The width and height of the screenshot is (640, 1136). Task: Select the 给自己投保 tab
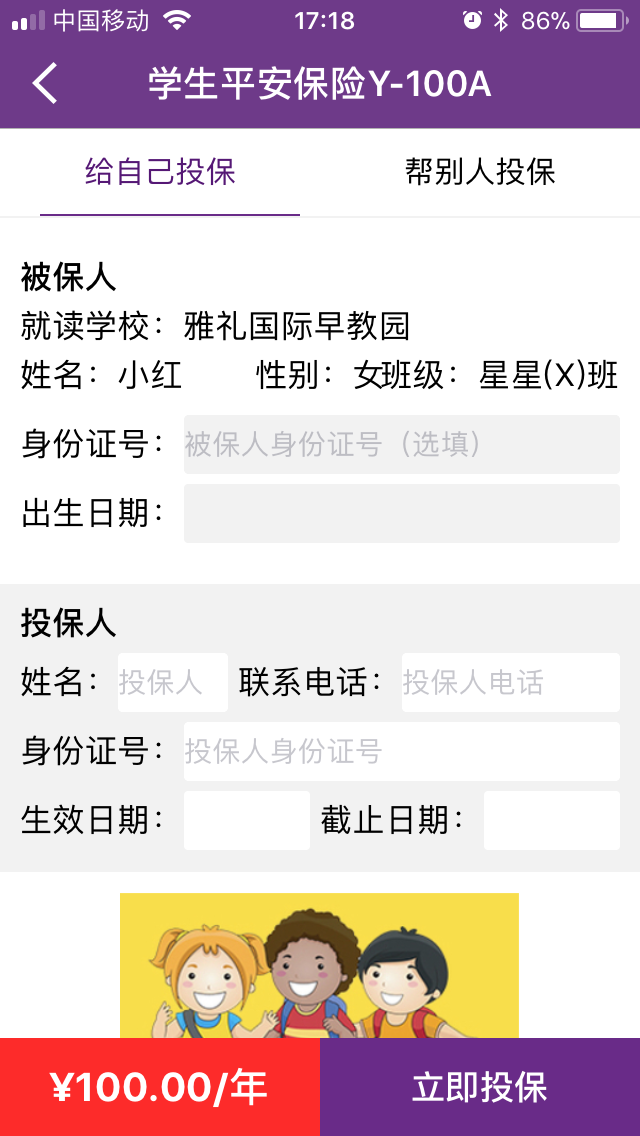[x=161, y=172]
